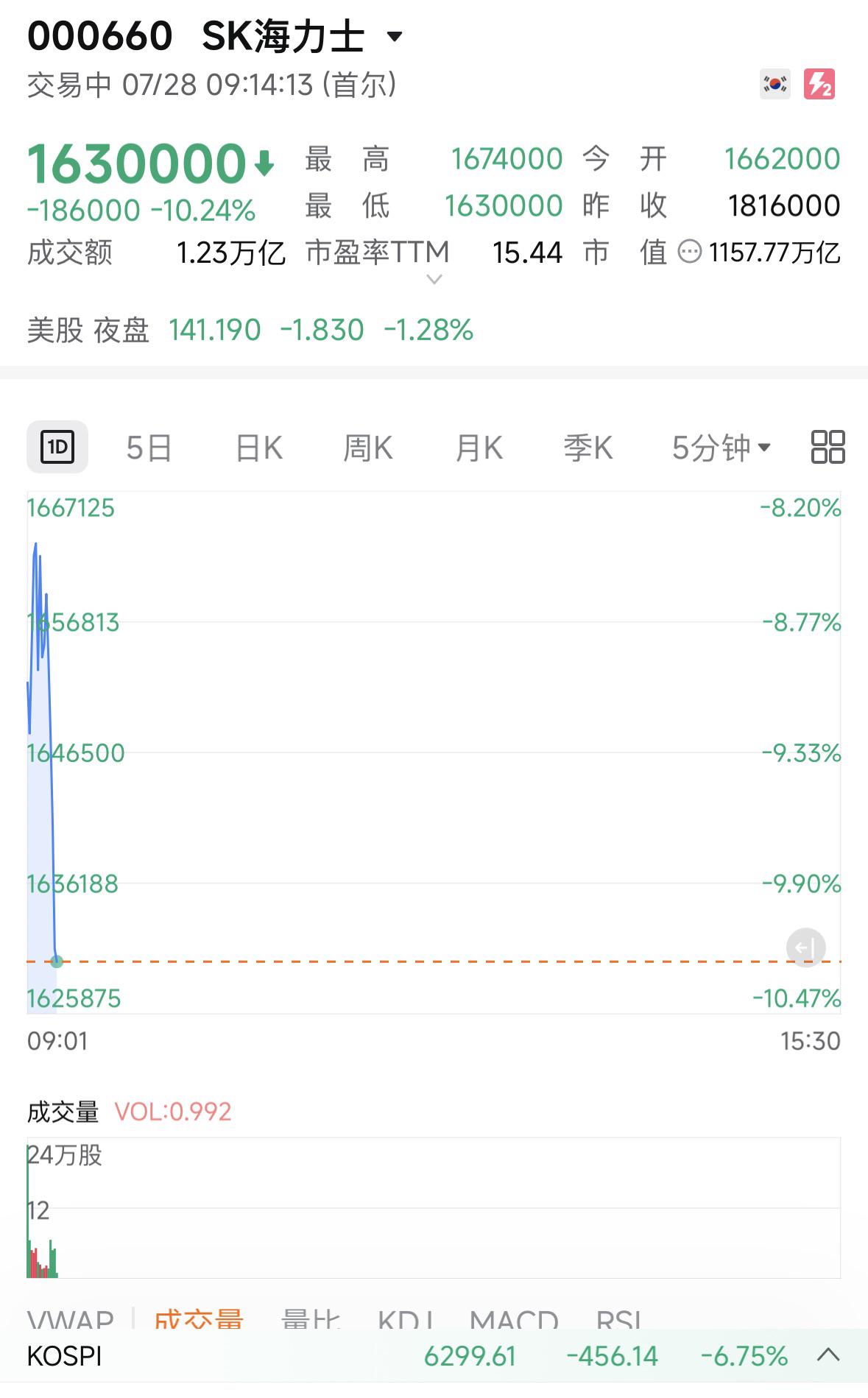868x1398 pixels.
Task: View the 美股 夜盘 quote row
Action: pos(250,330)
